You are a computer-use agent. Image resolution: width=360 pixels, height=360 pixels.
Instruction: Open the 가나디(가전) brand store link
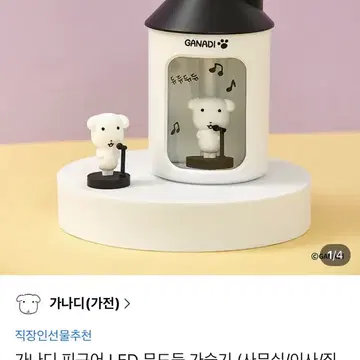[73, 303]
